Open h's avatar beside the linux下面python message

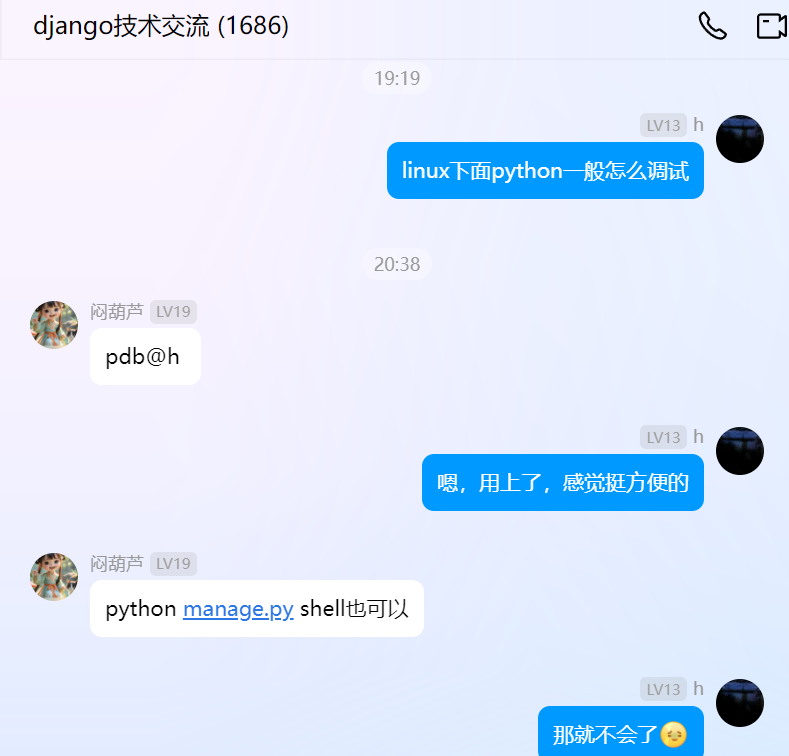(x=740, y=139)
